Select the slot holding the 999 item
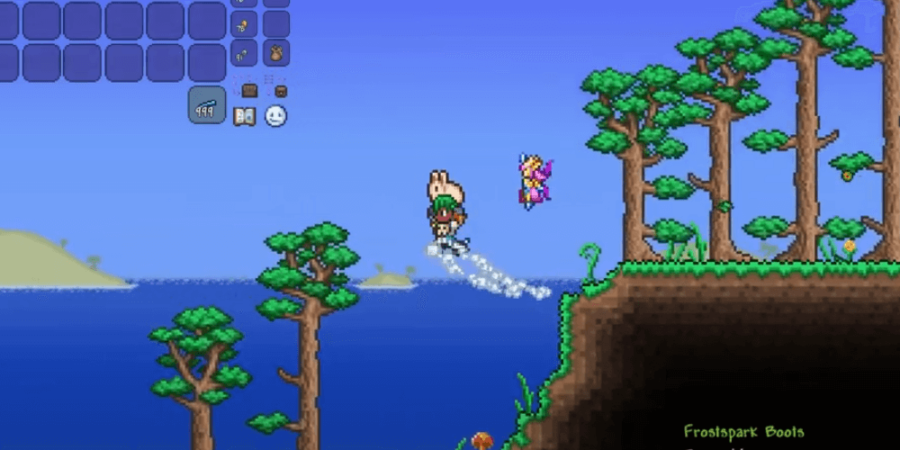This screenshot has height=450, width=900. [x=207, y=105]
